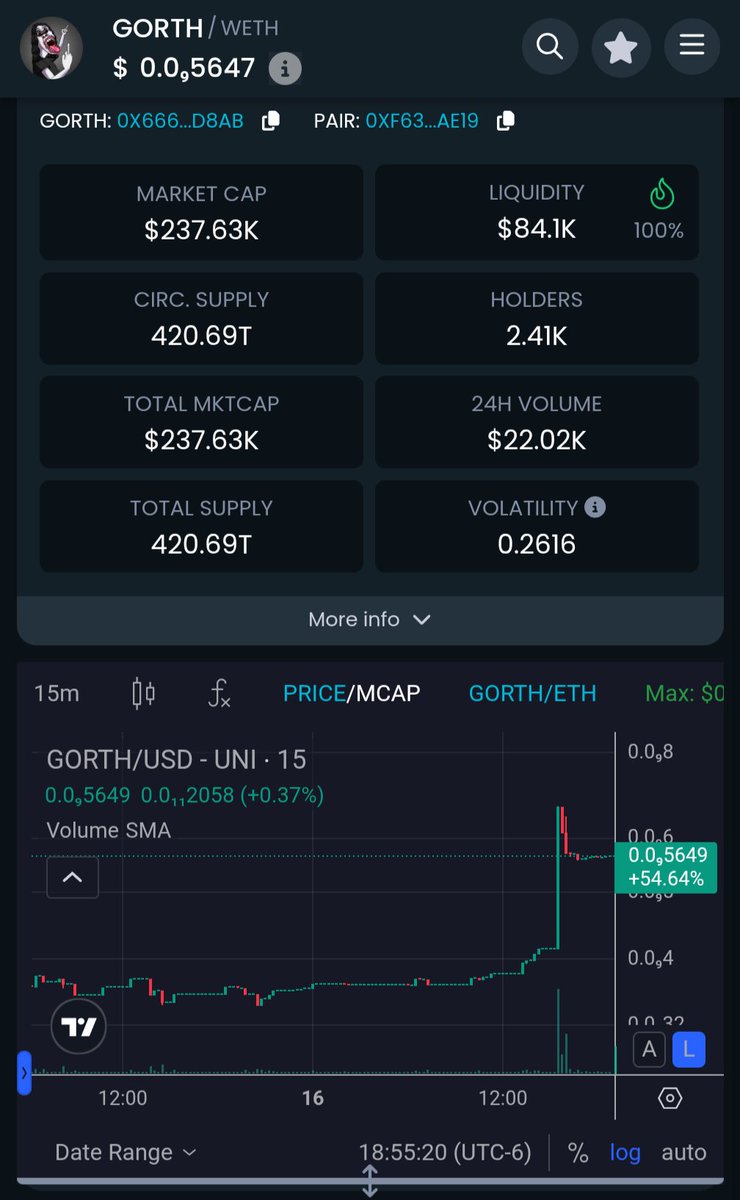Open the GORTH address link 0X666...D8AB
Viewport: 740px width, 1200px height.
tap(180, 121)
